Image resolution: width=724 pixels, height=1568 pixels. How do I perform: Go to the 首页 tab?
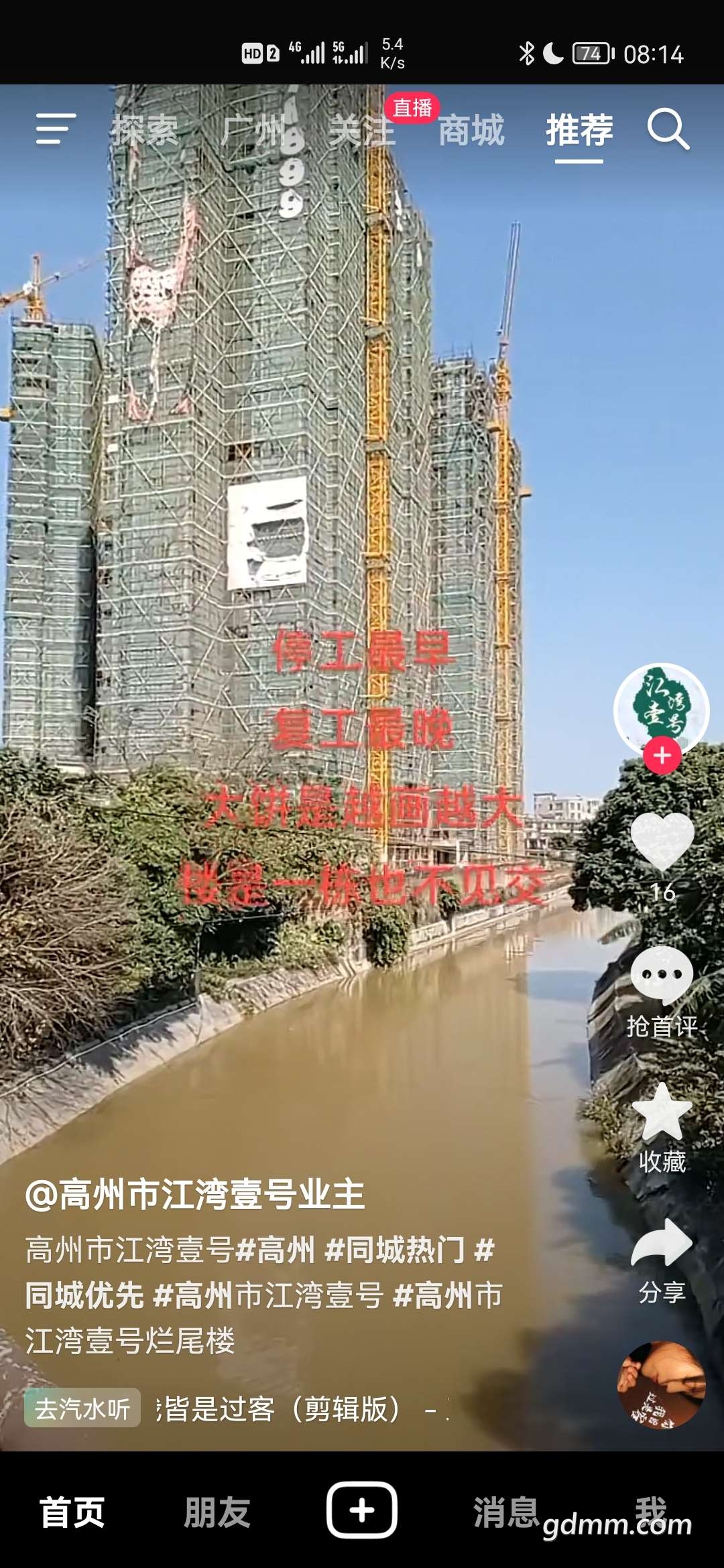(x=72, y=1512)
